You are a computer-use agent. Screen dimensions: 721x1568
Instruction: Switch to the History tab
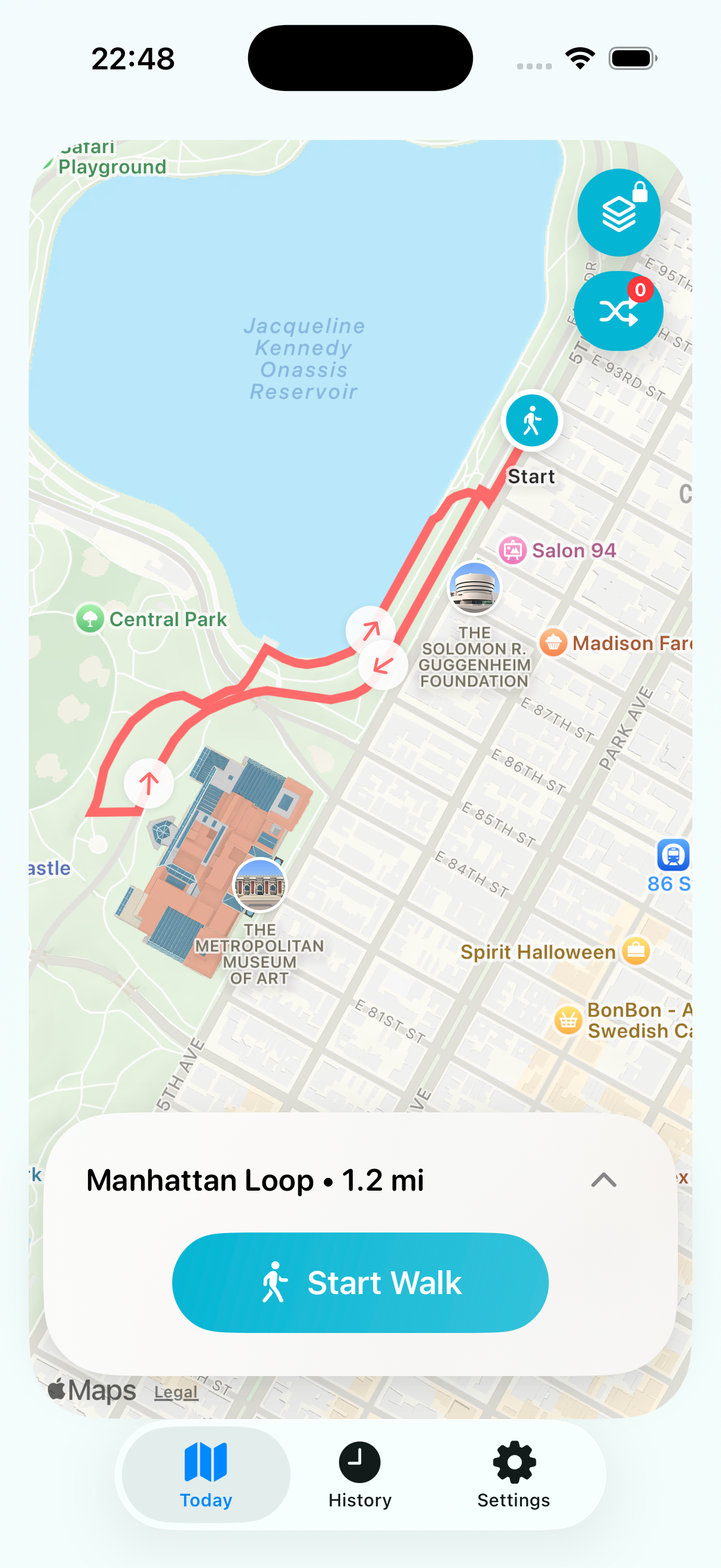click(359, 1474)
